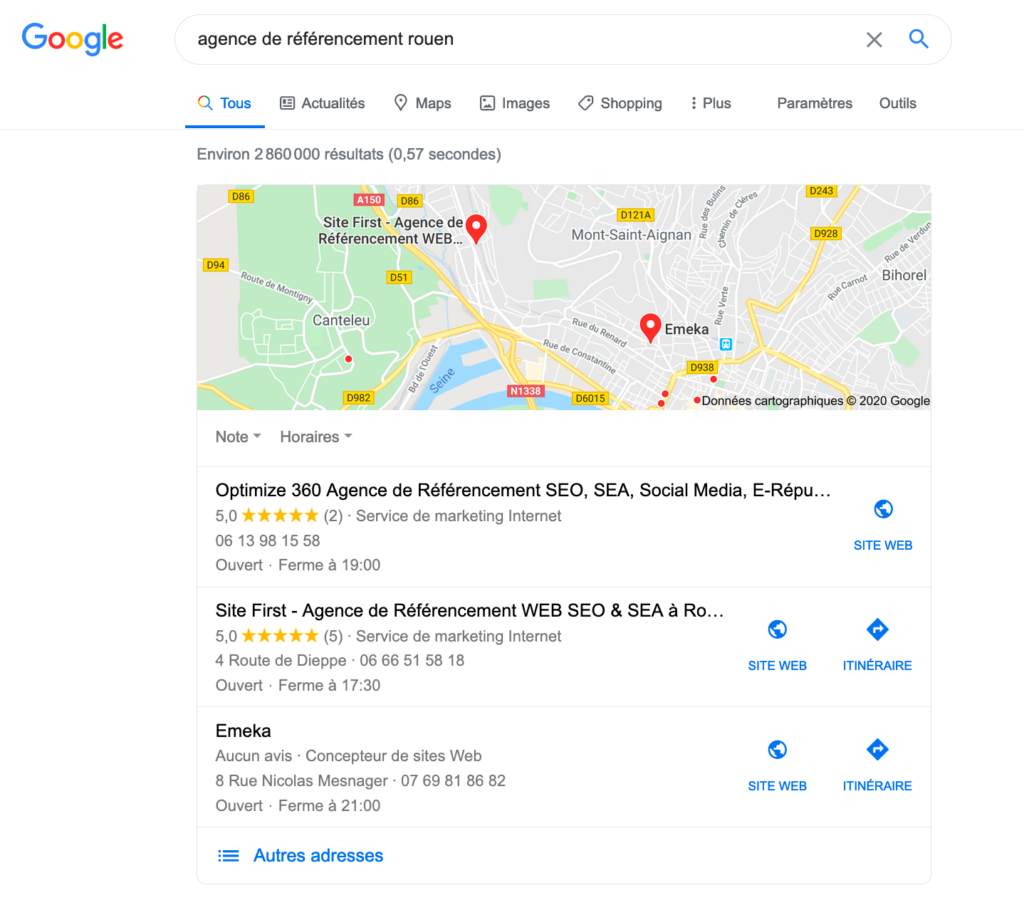
Task: Visit Optimize 360's site web
Action: (882, 524)
